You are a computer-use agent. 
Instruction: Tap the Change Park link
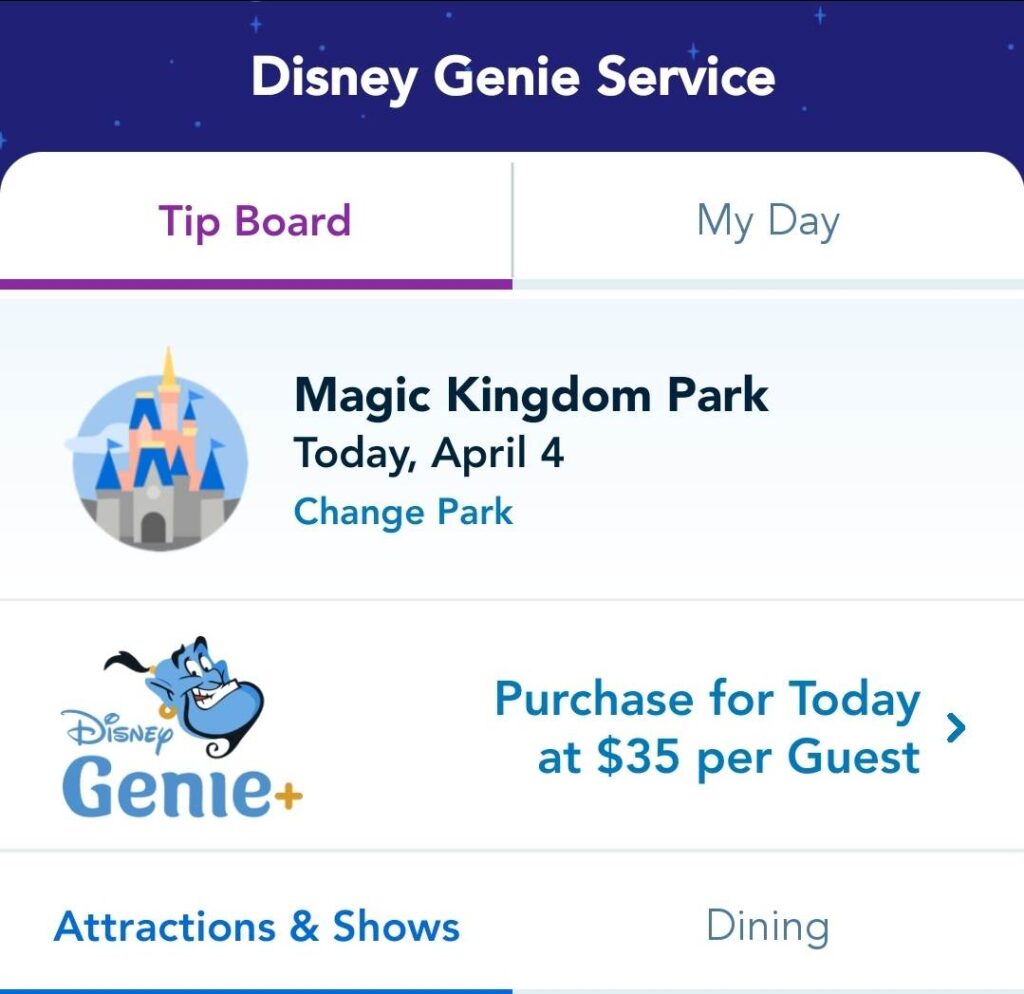pyautogui.click(x=403, y=512)
